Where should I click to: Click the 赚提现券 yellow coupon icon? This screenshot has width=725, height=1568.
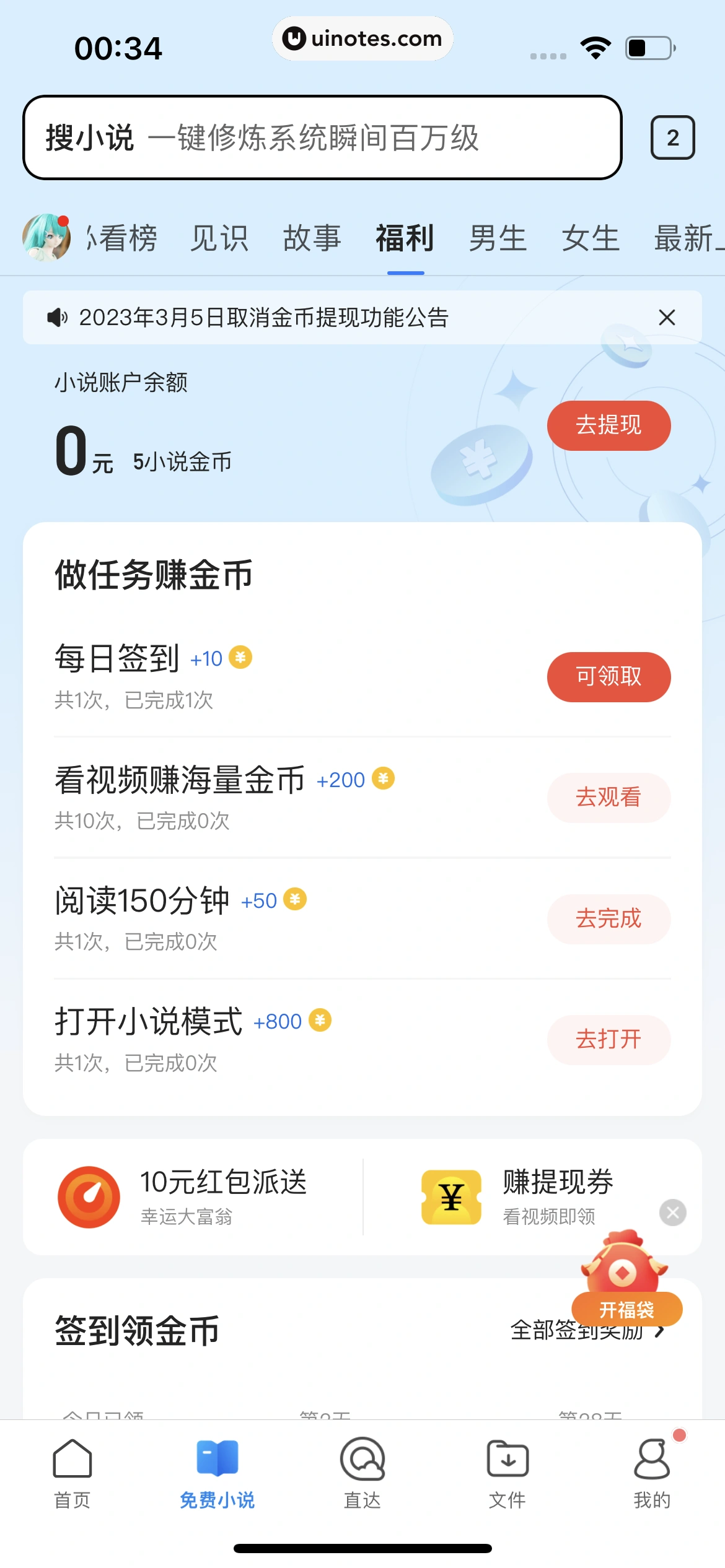click(452, 1196)
